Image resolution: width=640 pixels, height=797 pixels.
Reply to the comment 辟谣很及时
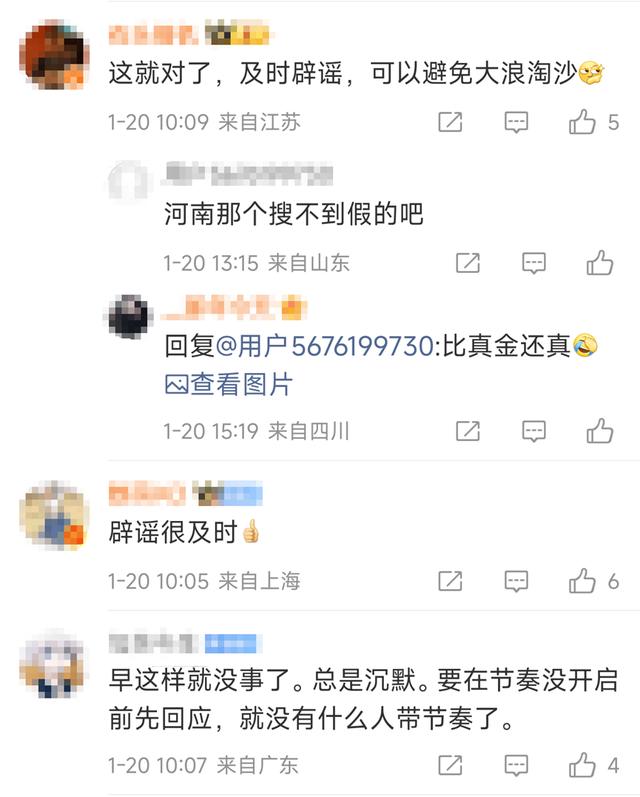516,581
